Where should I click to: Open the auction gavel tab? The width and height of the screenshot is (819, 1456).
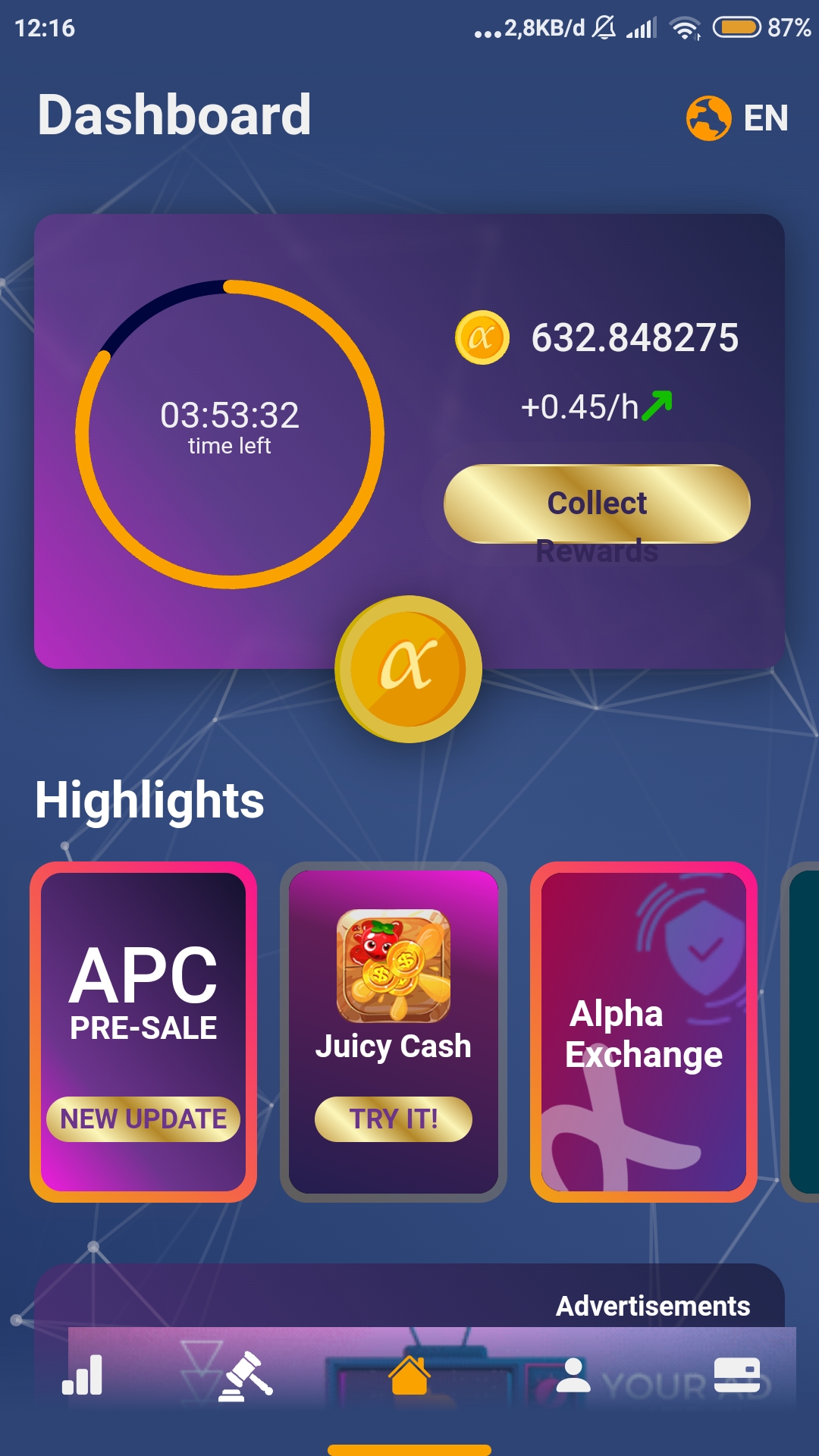pos(246,1376)
